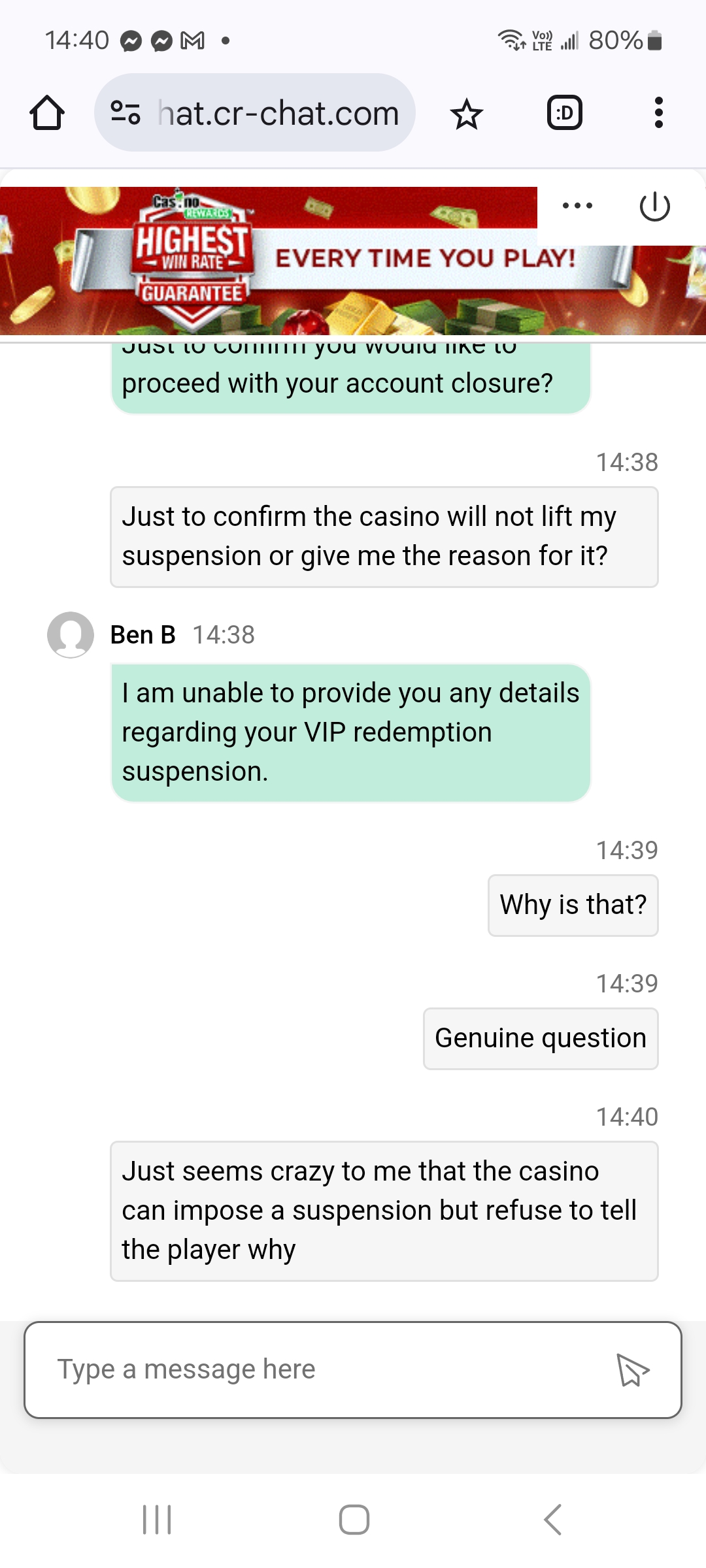Tap the browser home icon
Image resolution: width=706 pixels, height=1568 pixels.
click(47, 113)
